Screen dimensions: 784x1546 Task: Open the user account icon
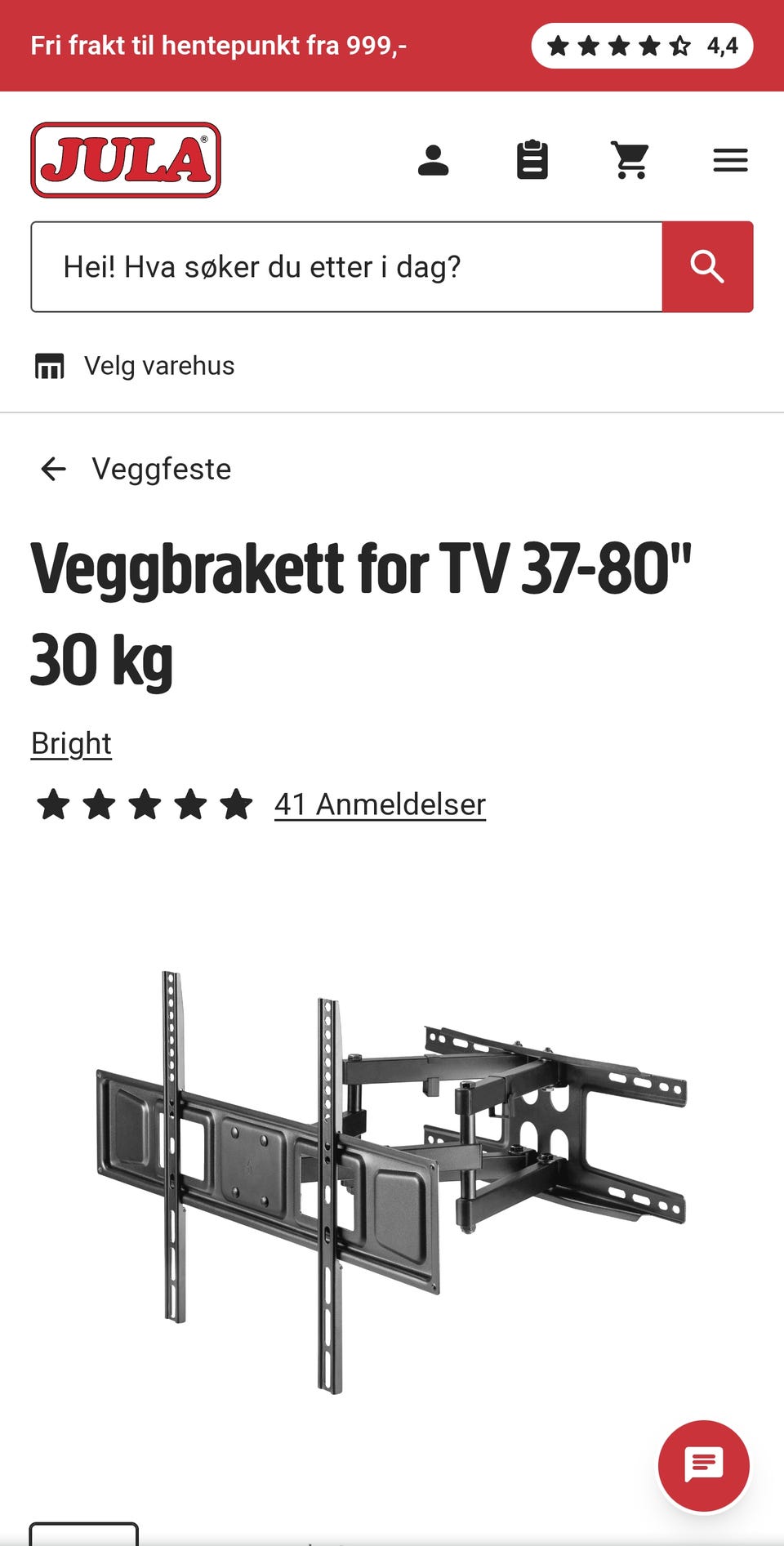click(x=433, y=160)
